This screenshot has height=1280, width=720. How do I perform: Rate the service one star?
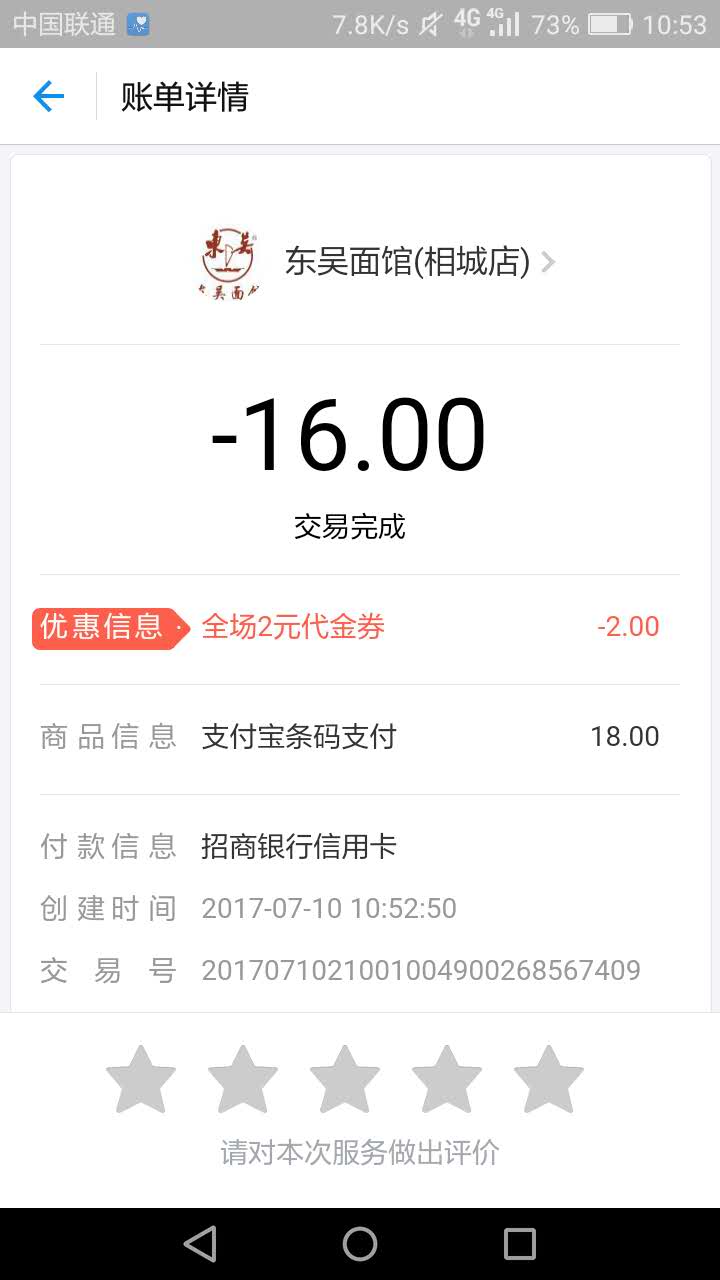141,1080
